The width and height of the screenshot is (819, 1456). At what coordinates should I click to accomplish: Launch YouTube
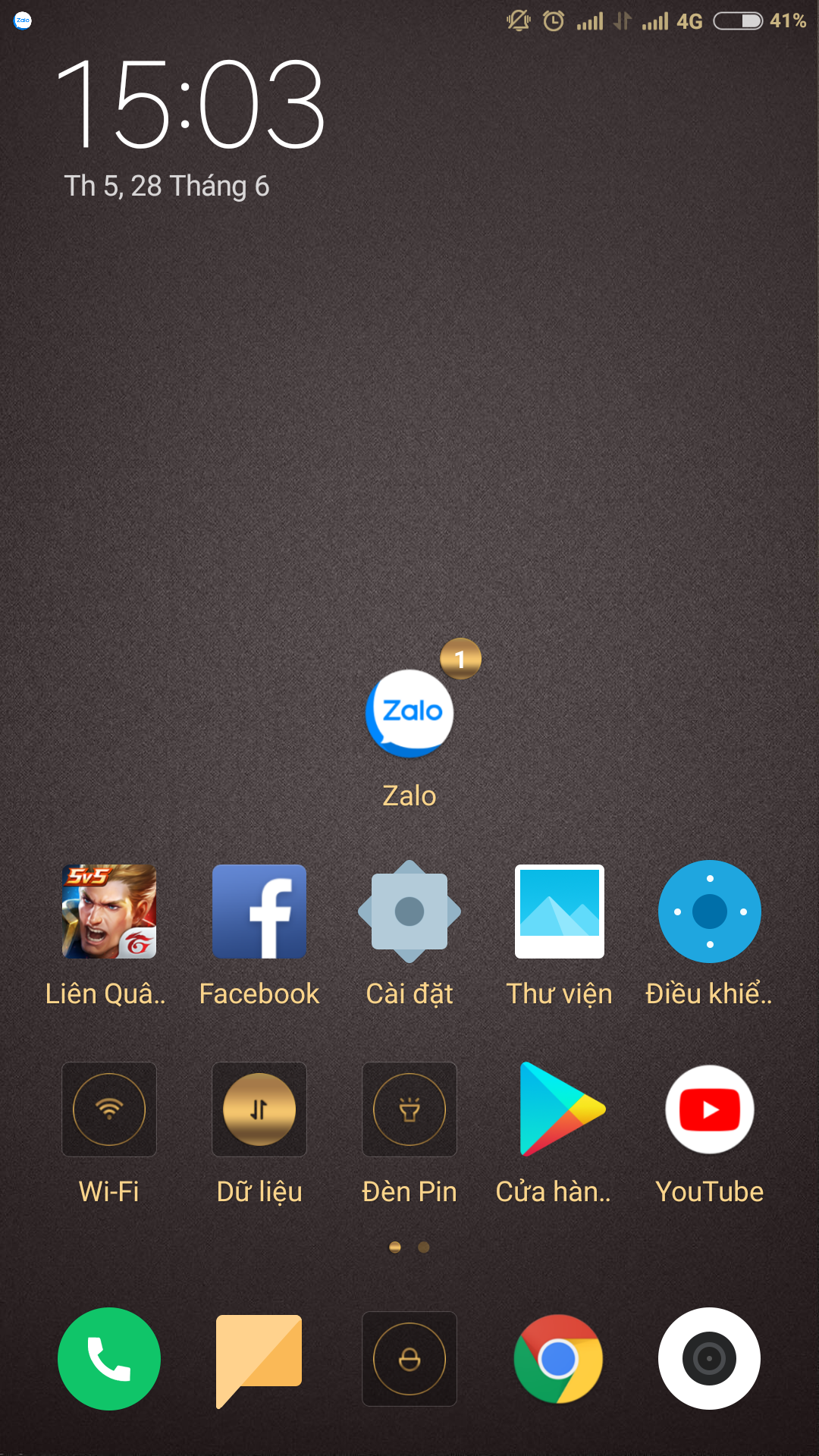[710, 1109]
